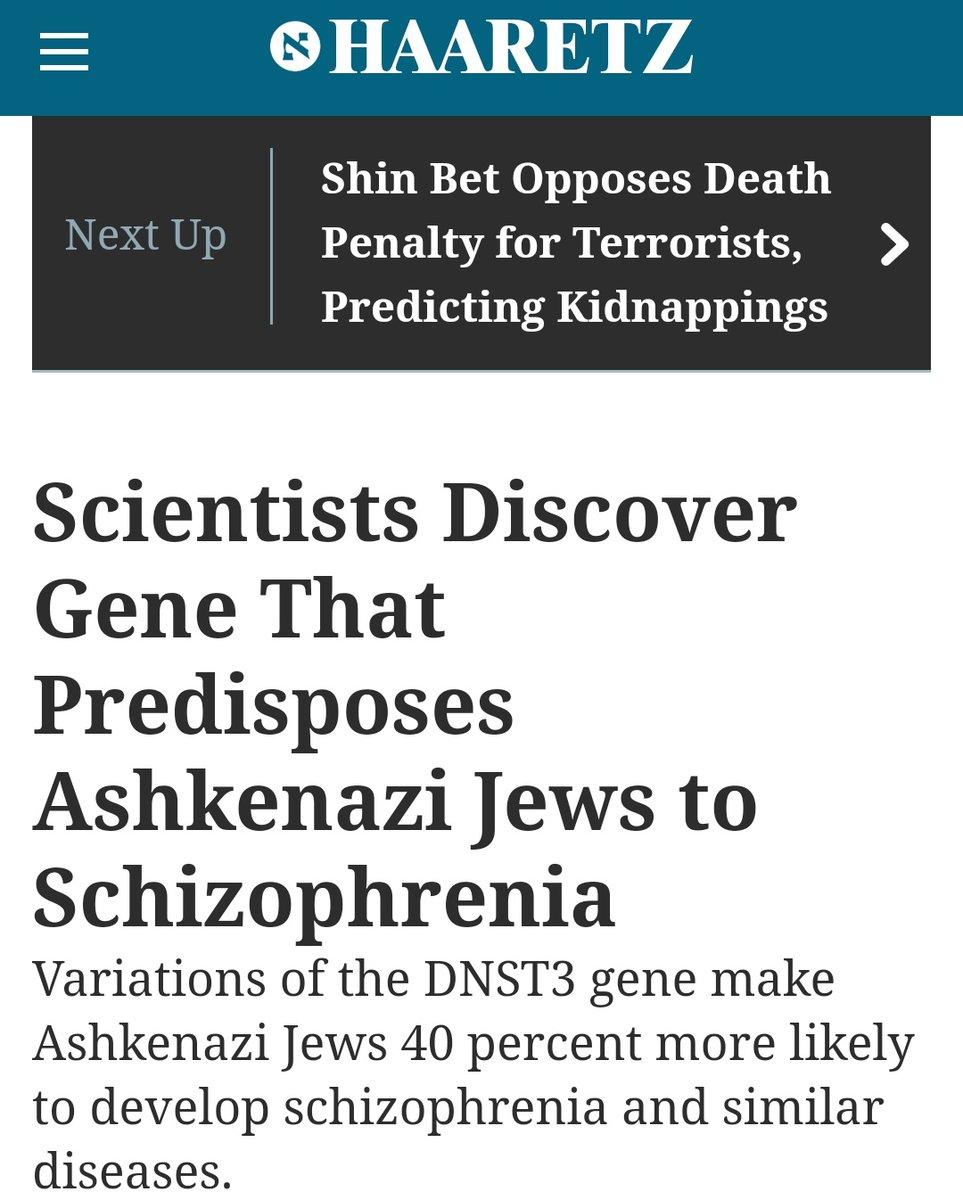Open the Next Up Shin Bet article
963x1200 pixels.
[x=575, y=243]
